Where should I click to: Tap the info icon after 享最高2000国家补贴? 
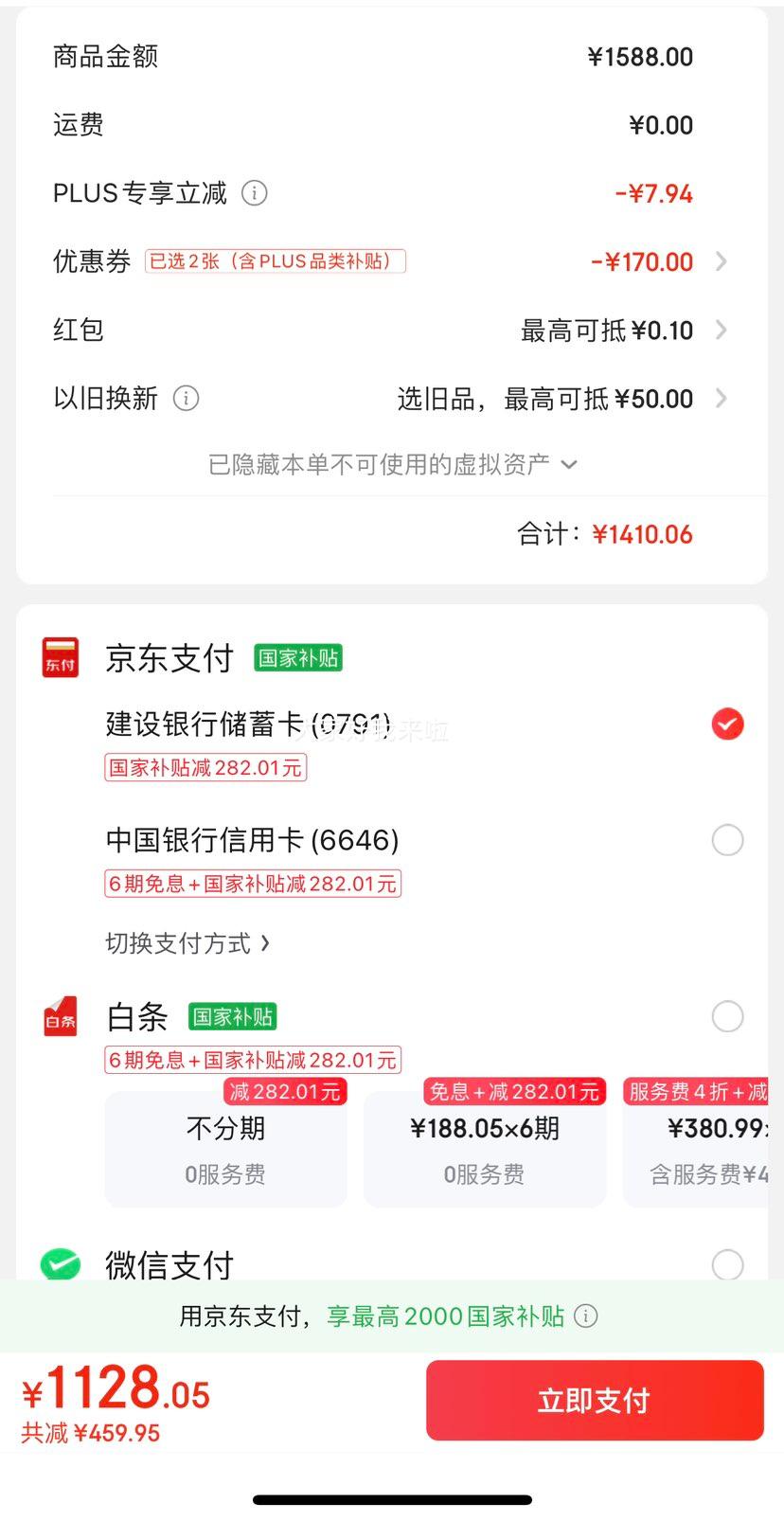coord(586,1316)
